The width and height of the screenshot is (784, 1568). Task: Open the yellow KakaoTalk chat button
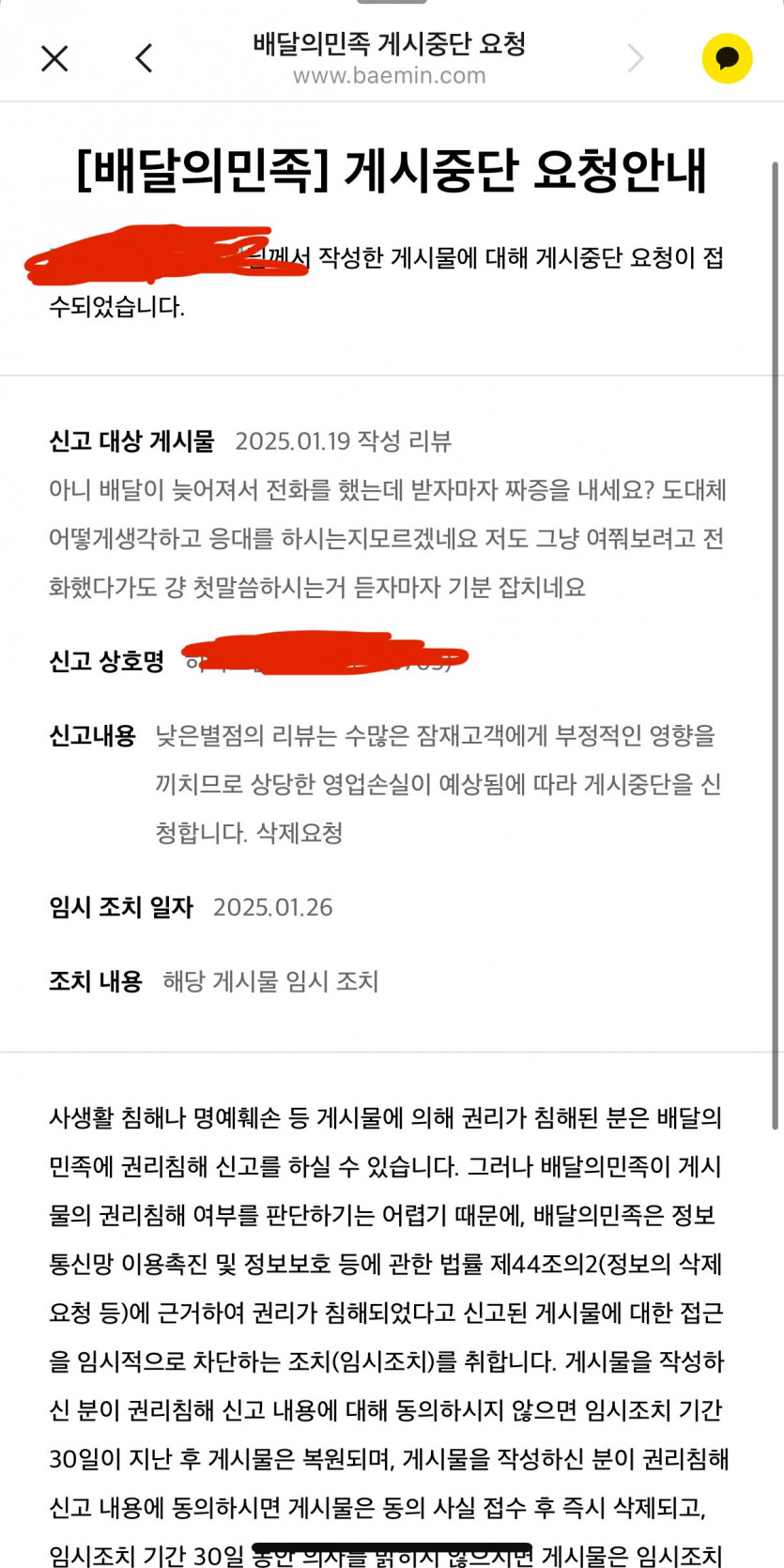(727, 58)
